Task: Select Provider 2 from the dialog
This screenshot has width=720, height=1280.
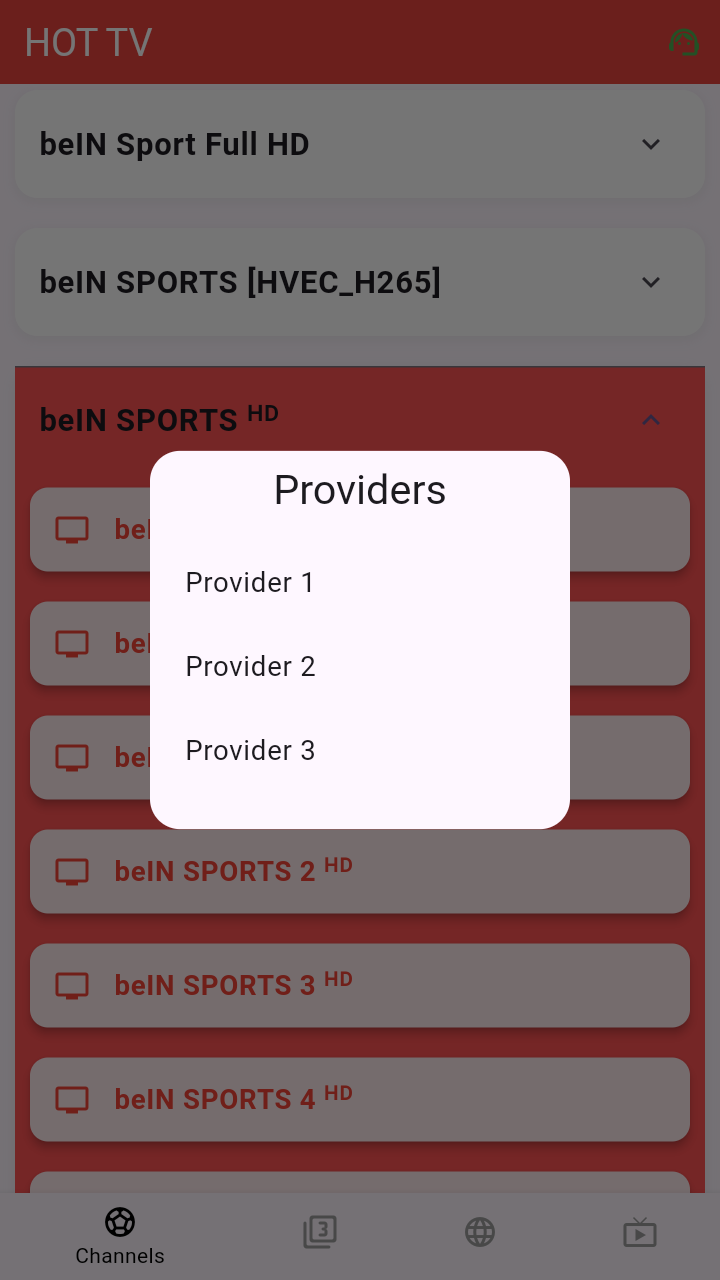Action: click(250, 666)
